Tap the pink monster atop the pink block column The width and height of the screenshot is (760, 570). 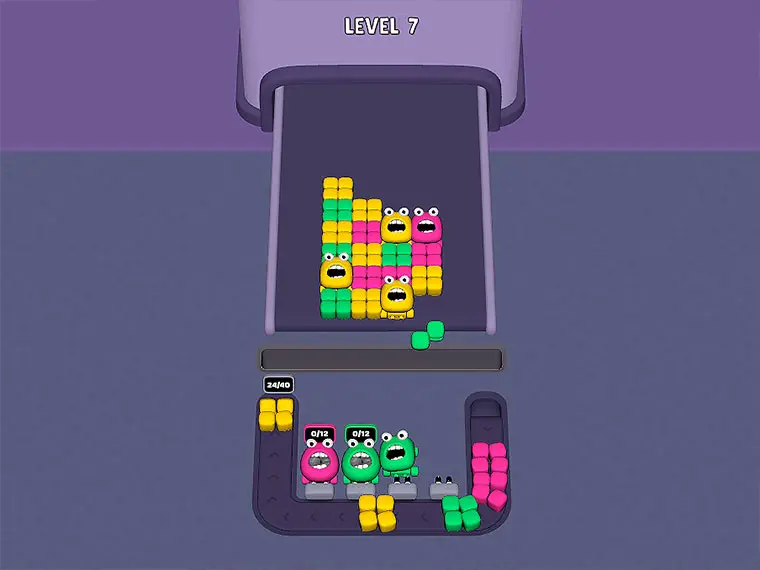click(x=427, y=224)
